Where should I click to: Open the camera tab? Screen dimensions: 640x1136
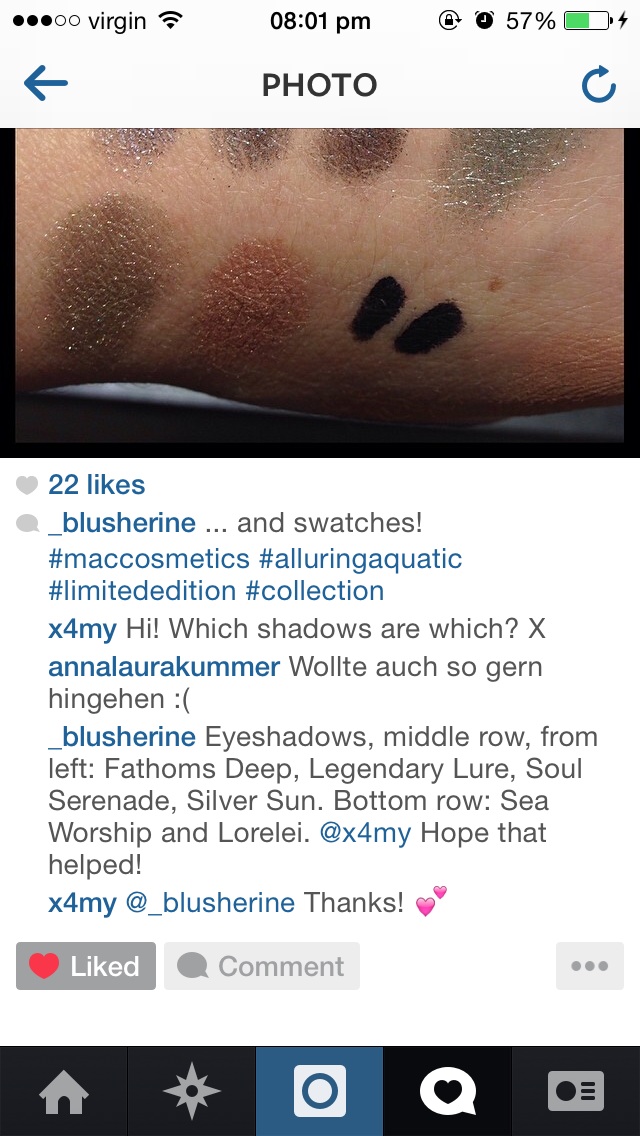coord(320,1091)
